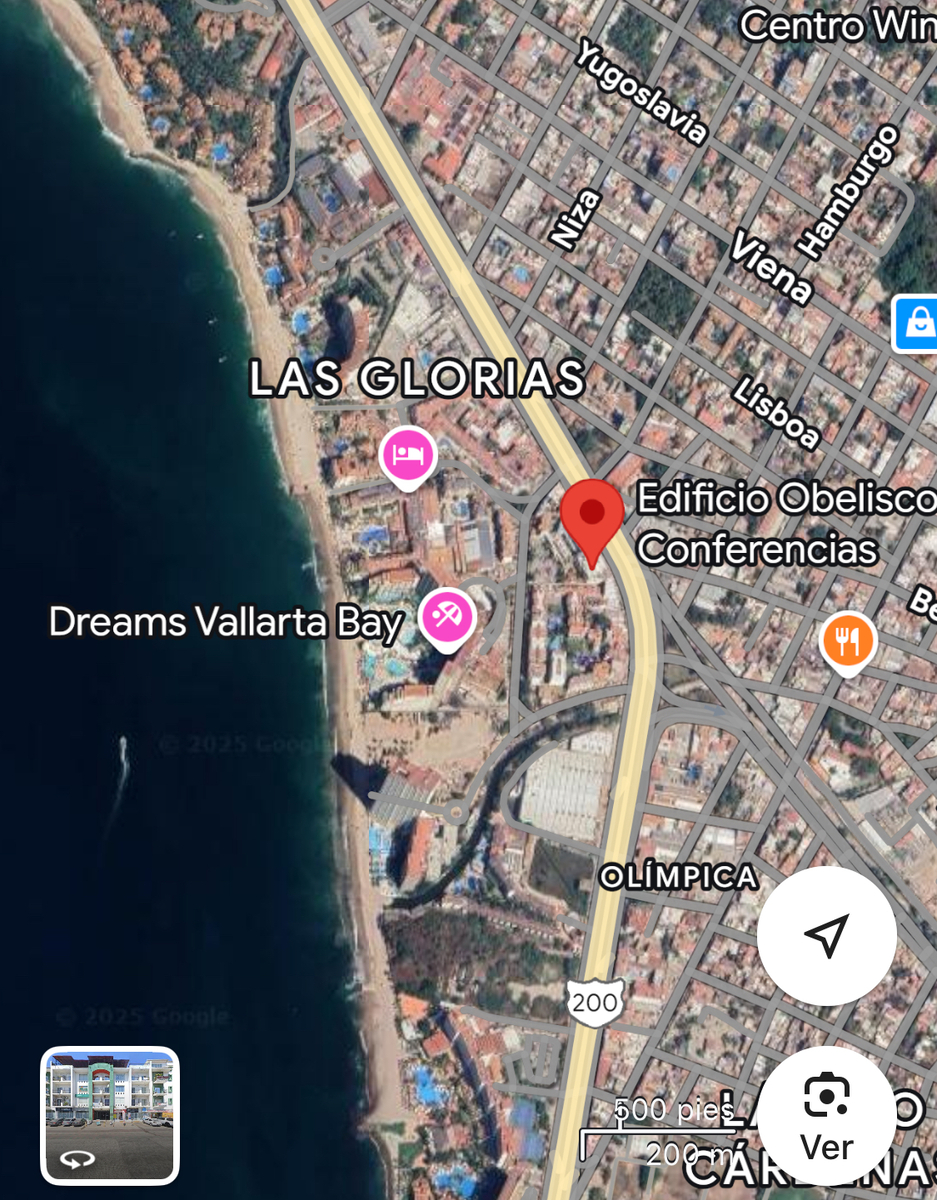
Task: Open the blue shopping bag marker
Action: 917,323
